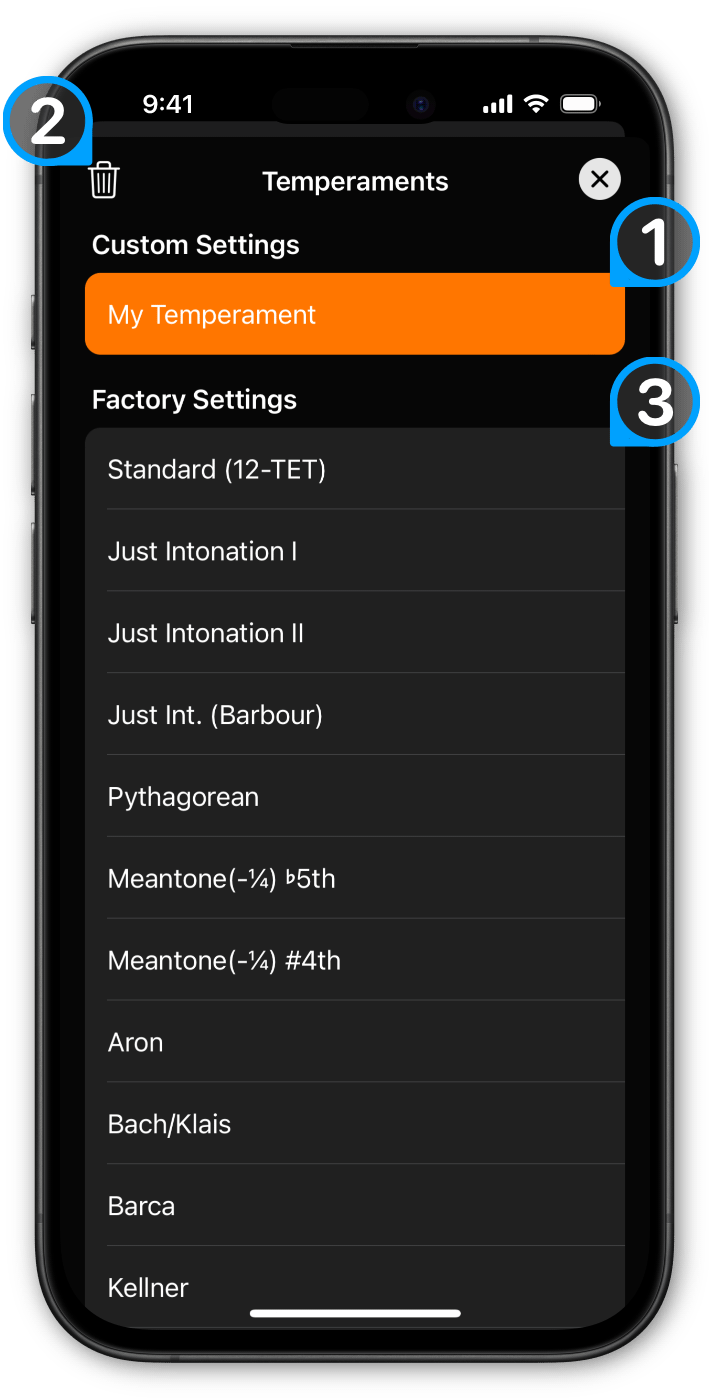This screenshot has width=709, height=1398.
Task: Close the Temperaments panel
Action: (599, 180)
